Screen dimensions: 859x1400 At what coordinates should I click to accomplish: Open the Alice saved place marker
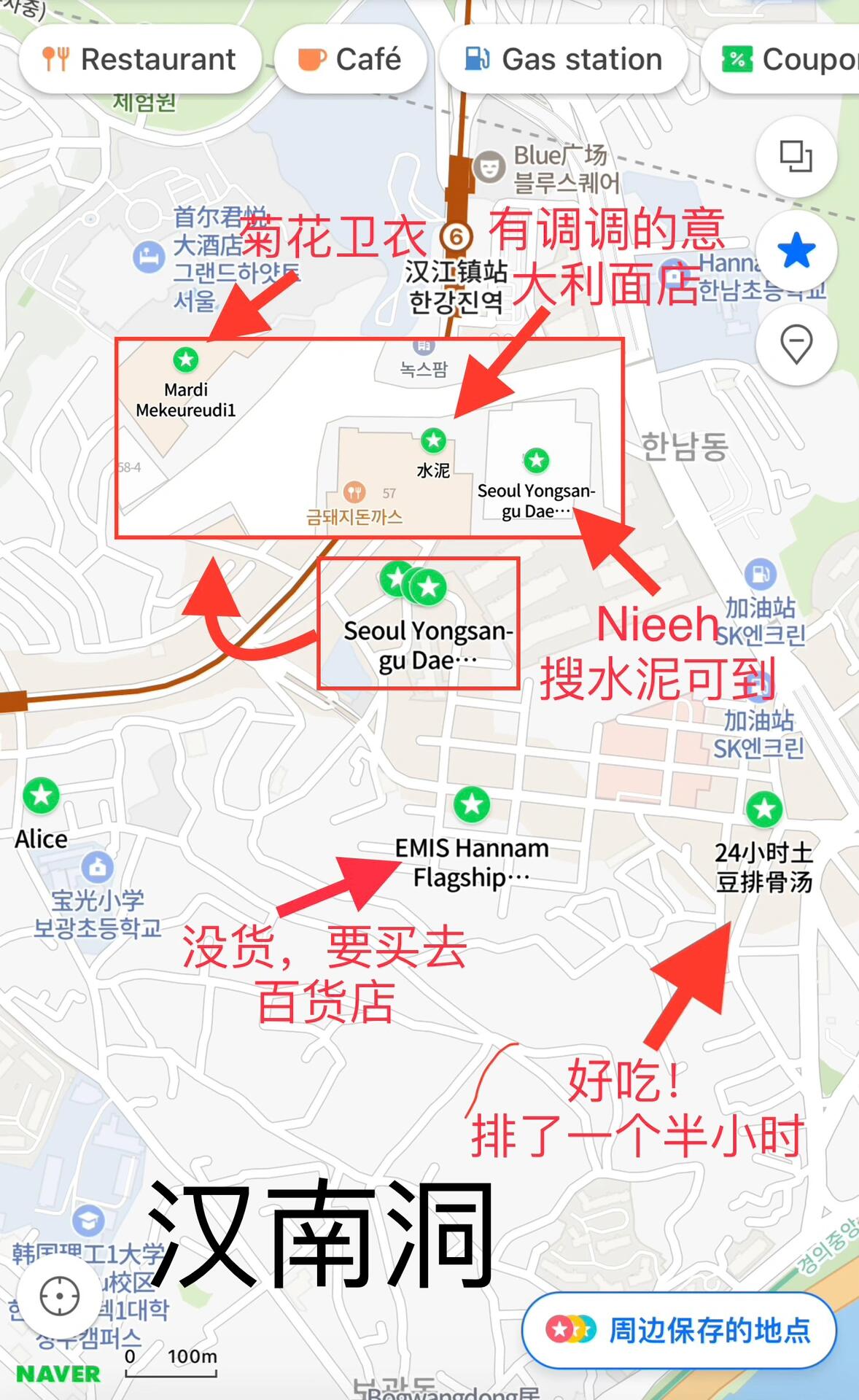point(42,796)
